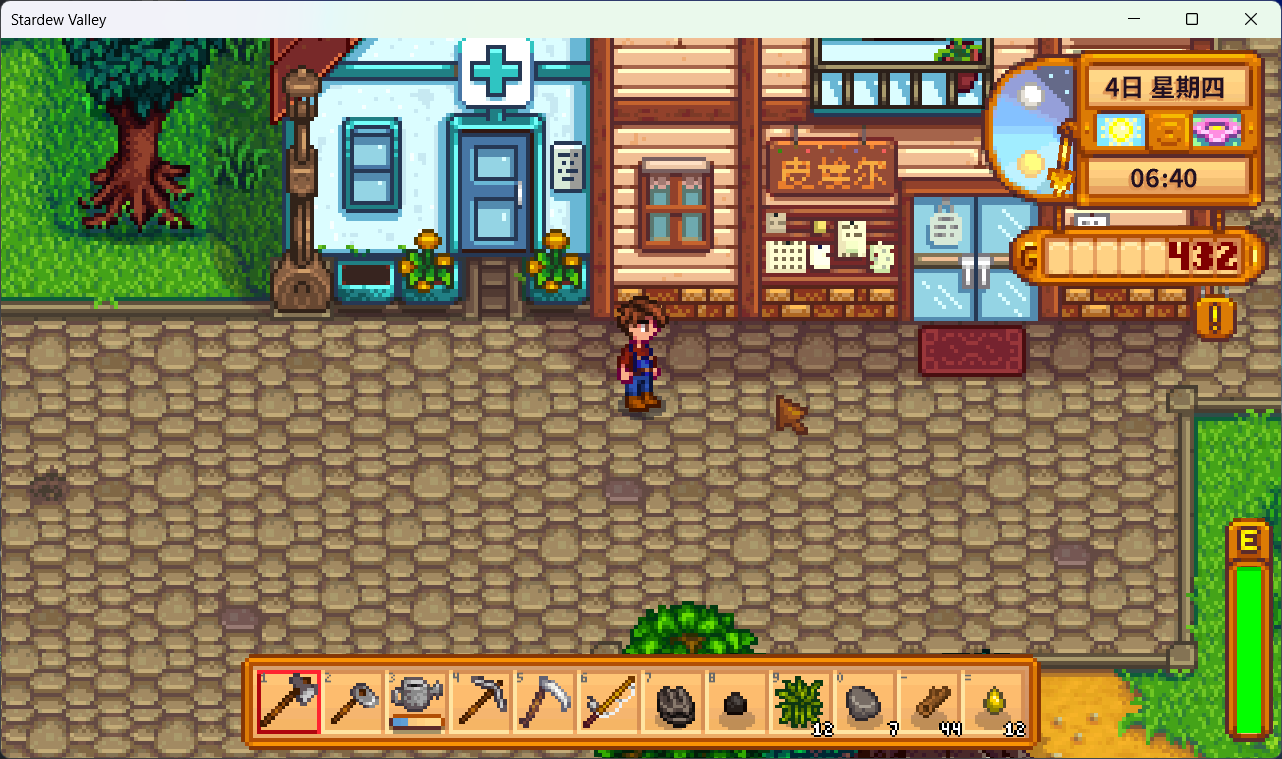This screenshot has height=759, width=1282.
Task: Equip the watering can from the toolbar
Action: point(416,703)
